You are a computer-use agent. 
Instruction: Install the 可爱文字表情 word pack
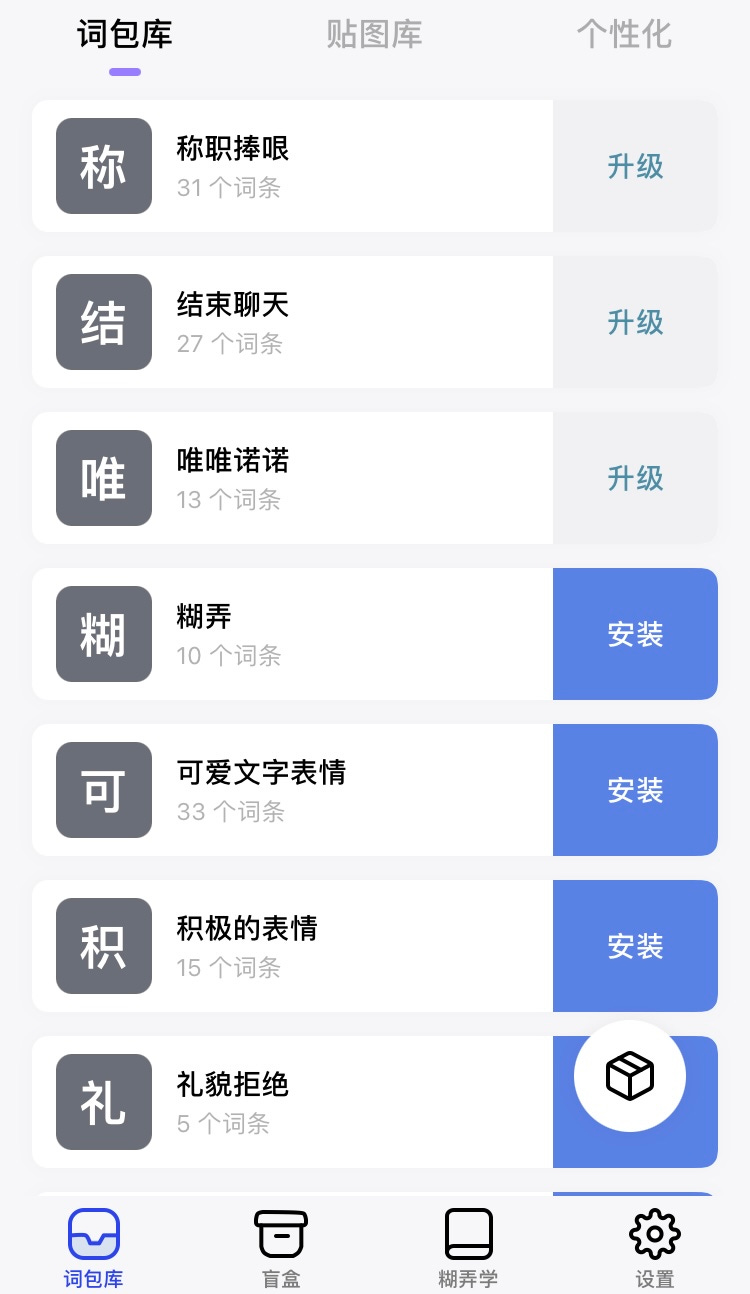click(635, 790)
